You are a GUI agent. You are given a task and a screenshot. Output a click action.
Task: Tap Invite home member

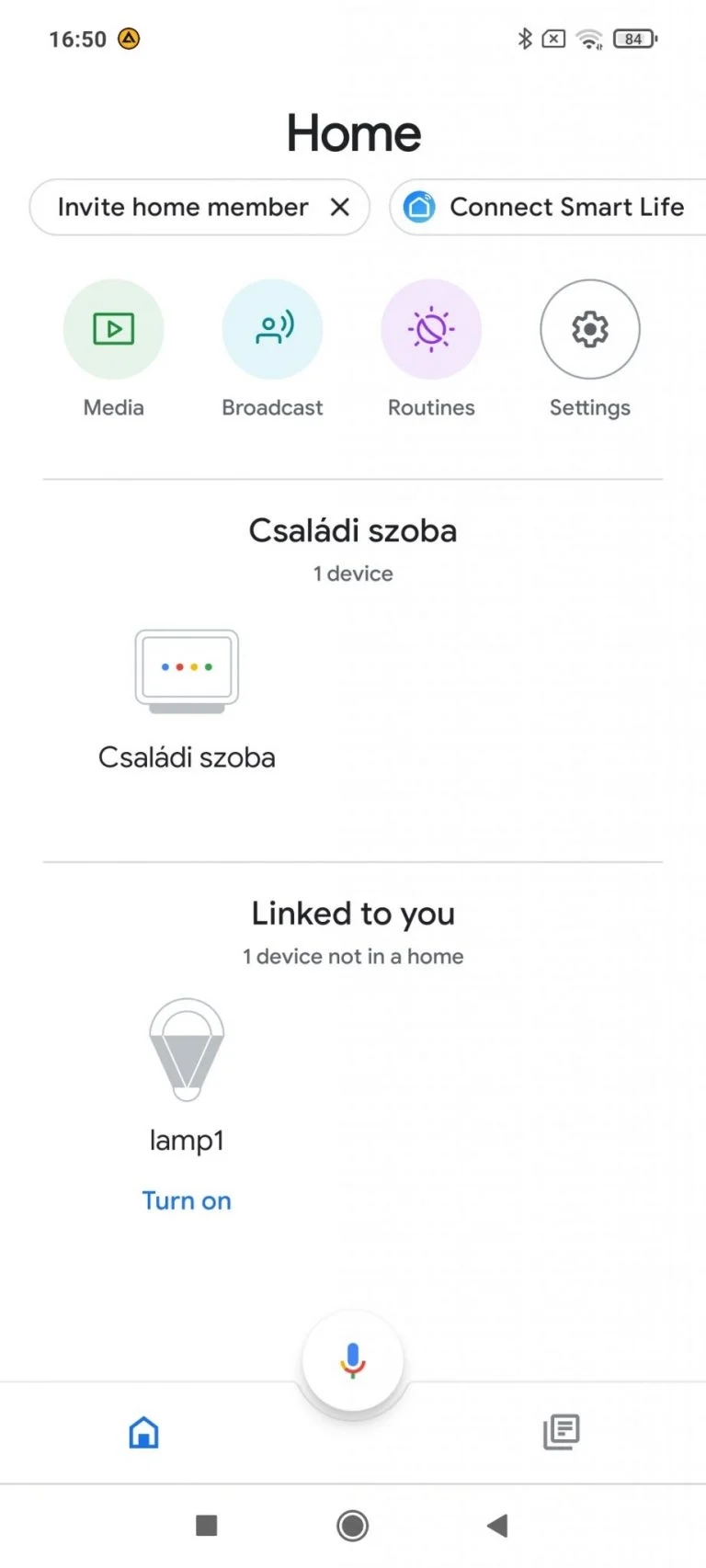tap(180, 207)
